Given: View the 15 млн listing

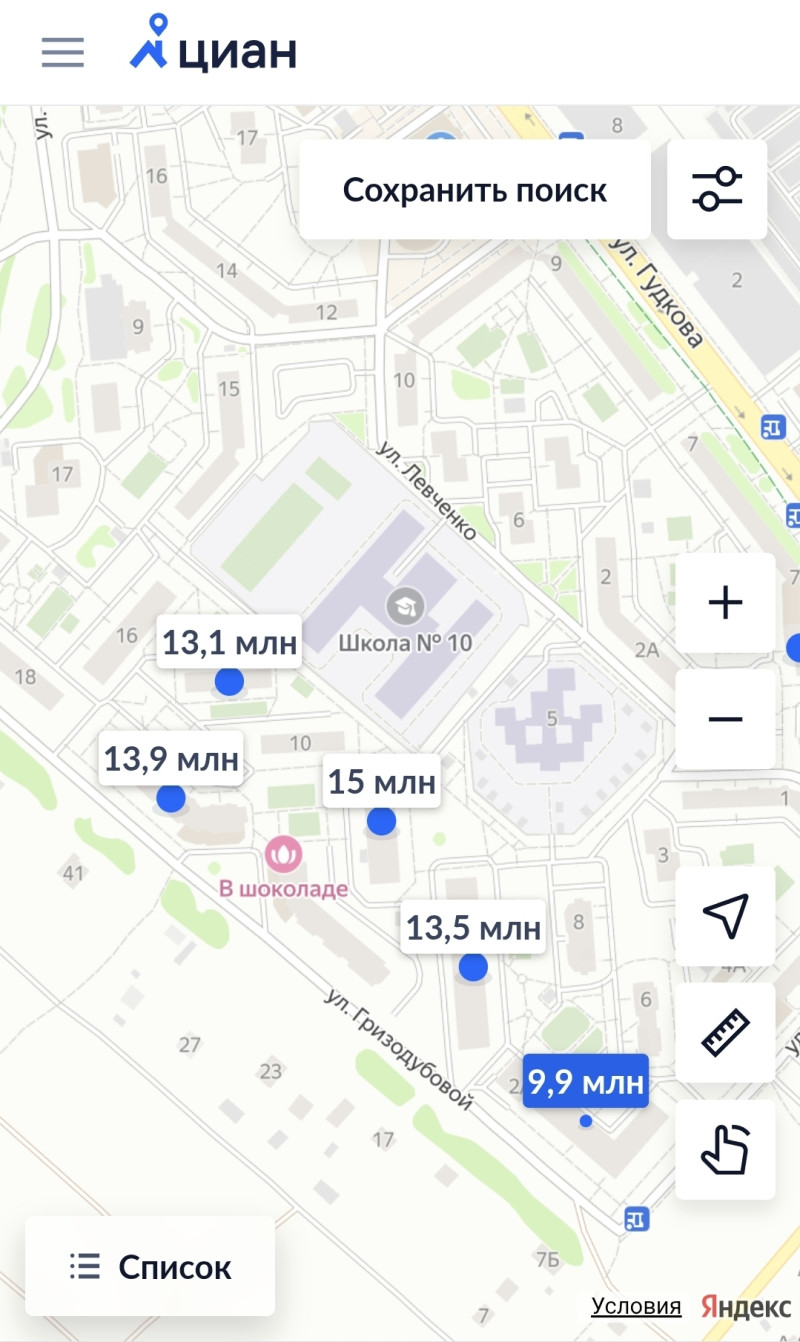Looking at the screenshot, I should click(381, 781).
